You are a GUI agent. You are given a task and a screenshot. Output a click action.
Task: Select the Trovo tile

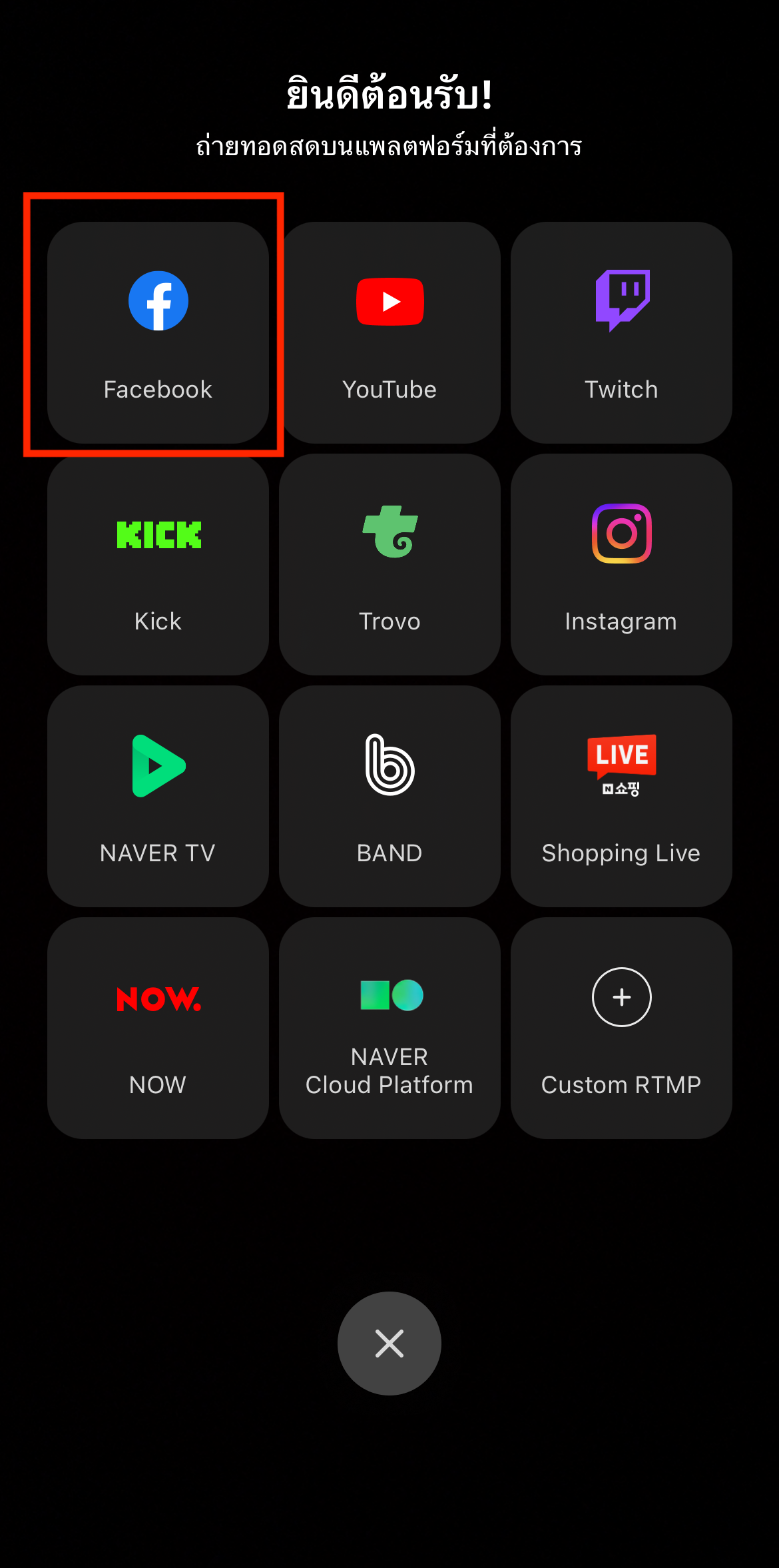389,564
